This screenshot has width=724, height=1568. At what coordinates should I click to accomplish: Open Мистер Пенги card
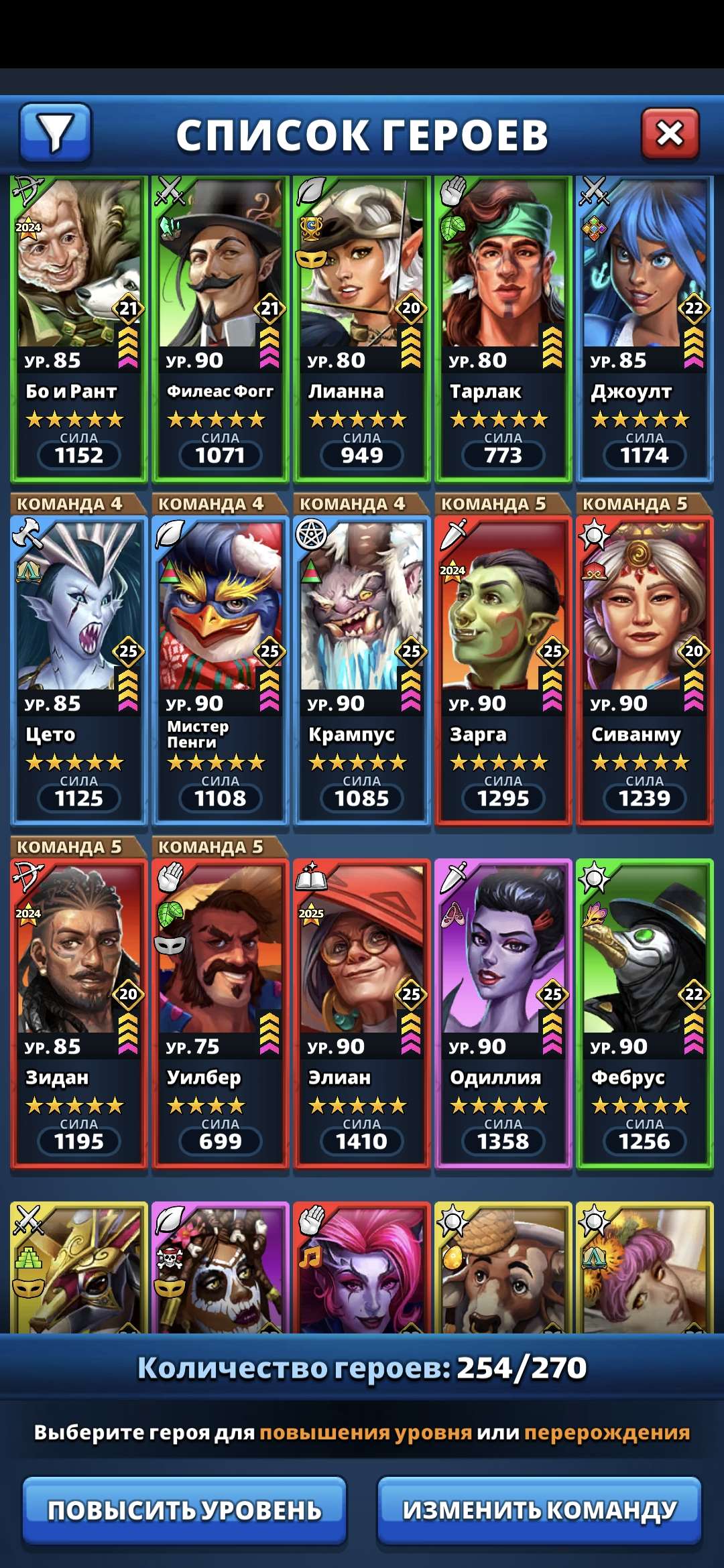(220, 670)
